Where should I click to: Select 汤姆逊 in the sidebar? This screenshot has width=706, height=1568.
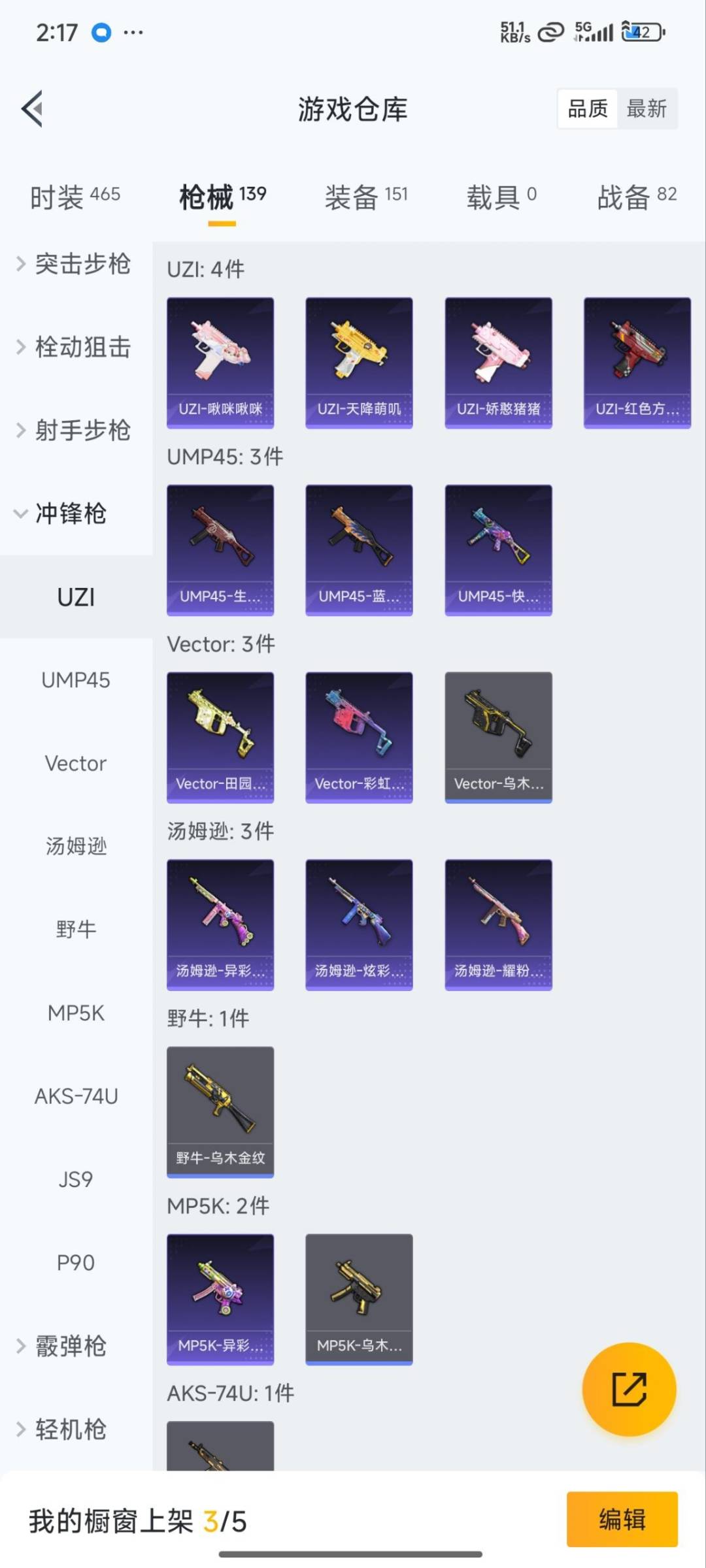(x=76, y=846)
